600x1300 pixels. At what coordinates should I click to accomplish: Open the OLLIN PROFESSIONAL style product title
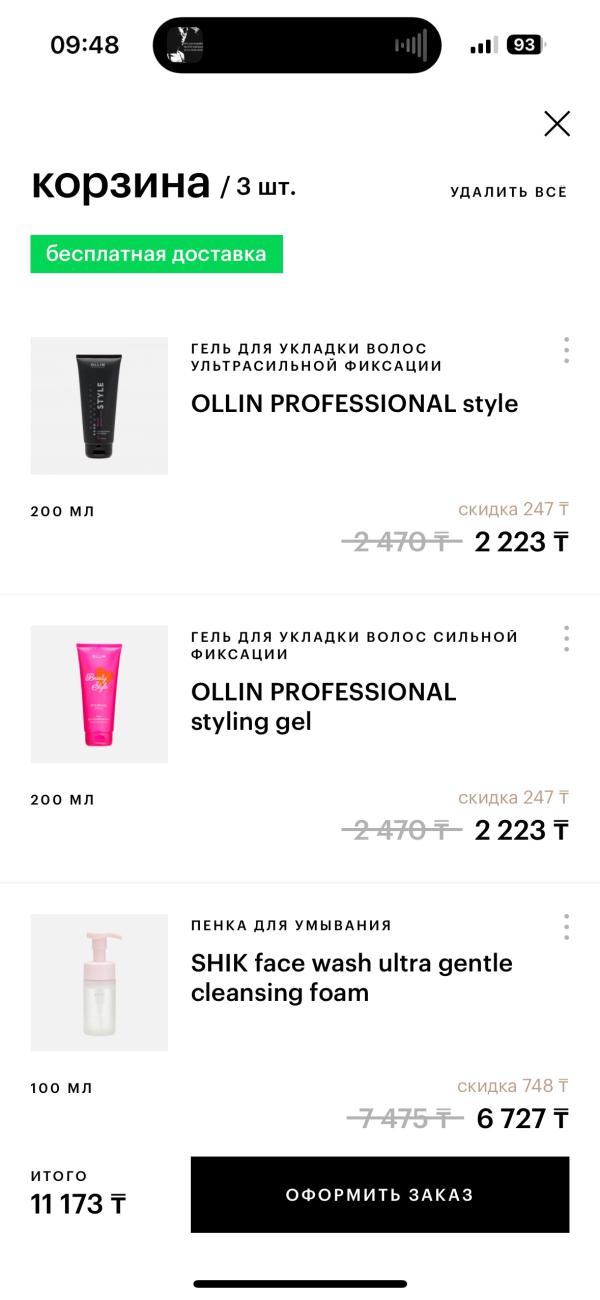(354, 404)
